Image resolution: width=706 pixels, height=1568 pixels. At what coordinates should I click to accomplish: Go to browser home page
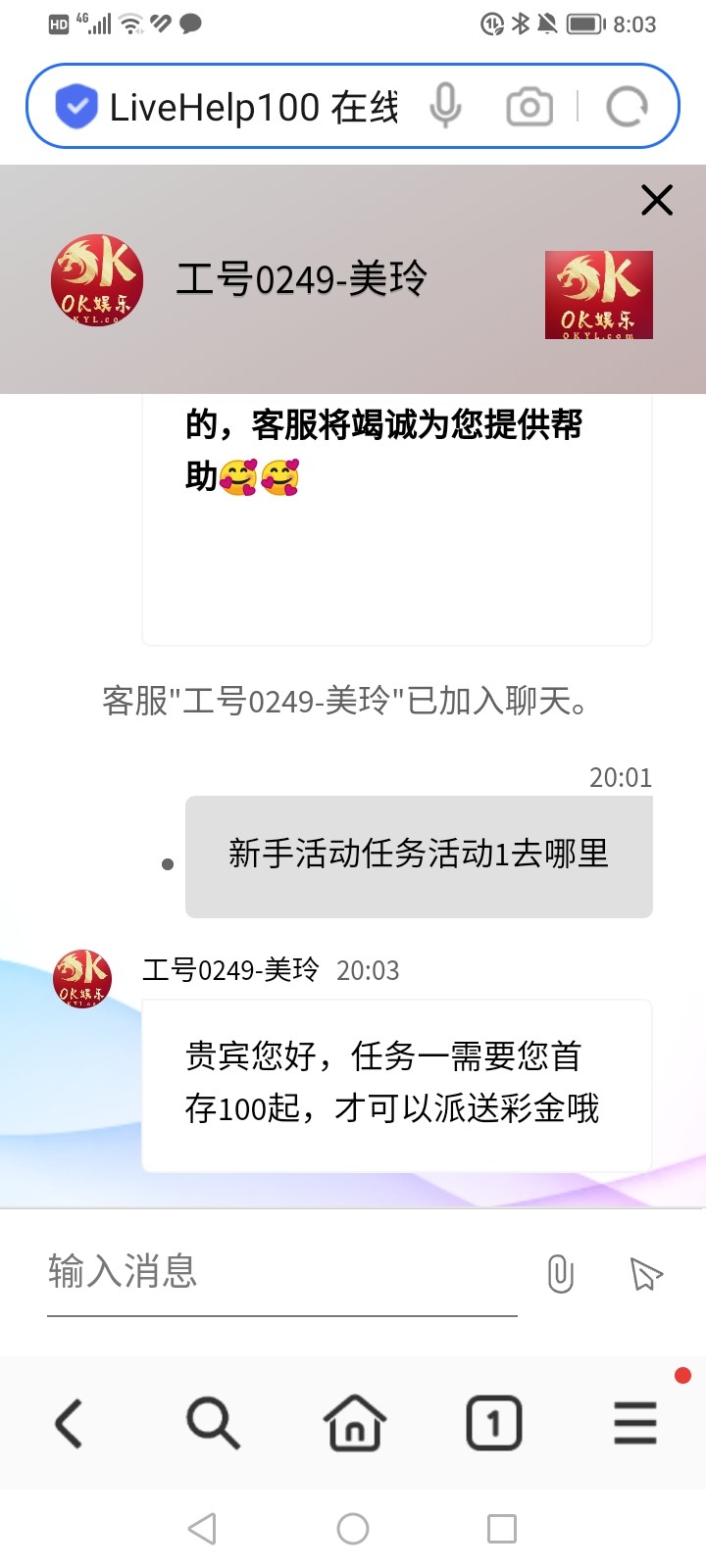[x=354, y=1423]
